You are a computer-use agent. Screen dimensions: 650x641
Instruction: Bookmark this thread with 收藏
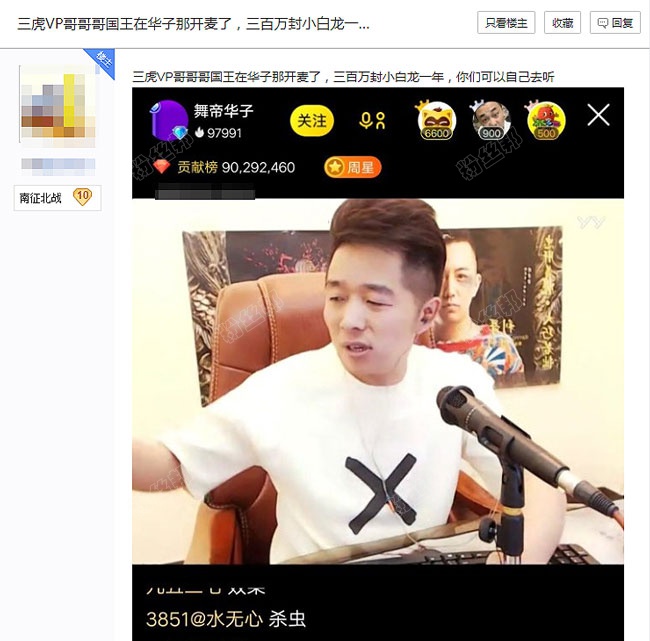point(562,22)
